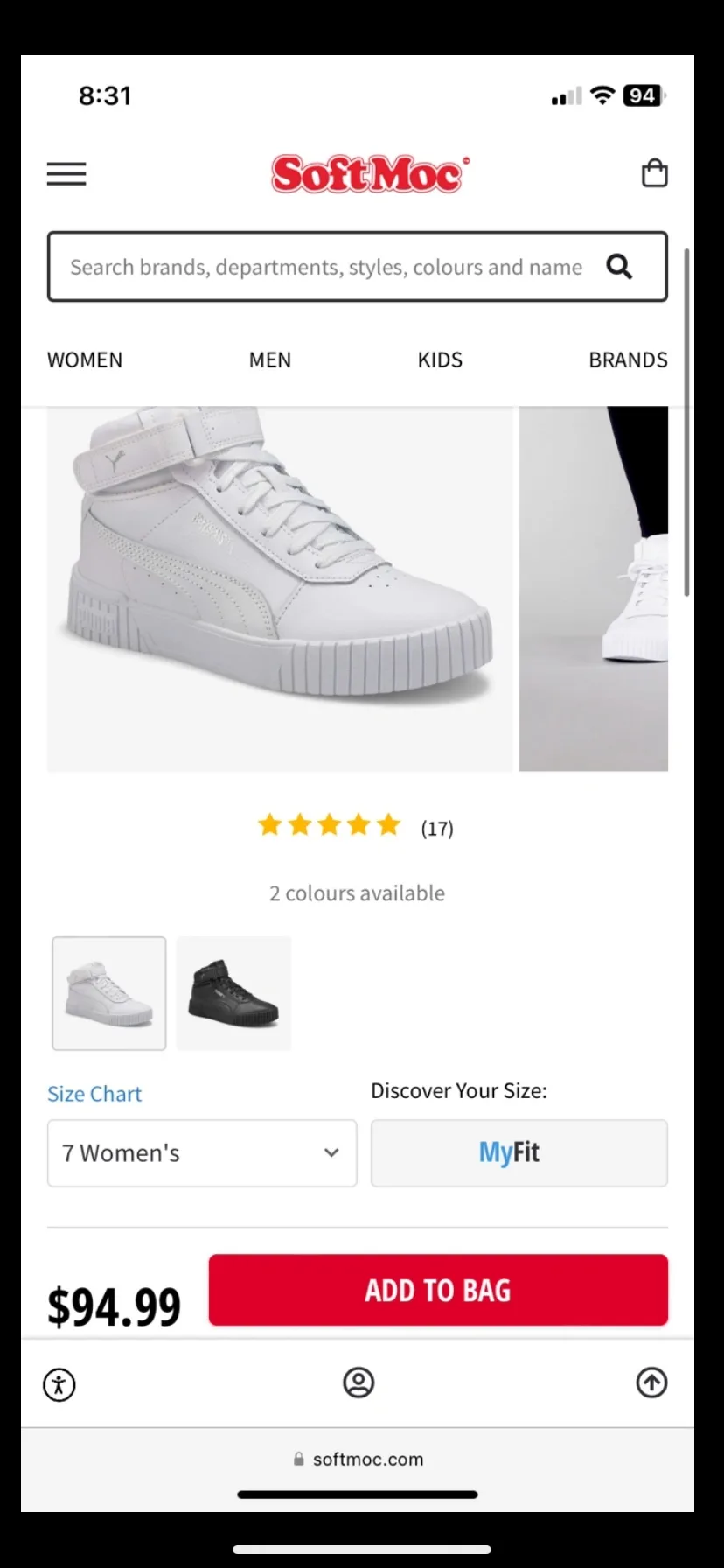Select the black colour swatch
The width and height of the screenshot is (724, 1568).
tap(233, 994)
